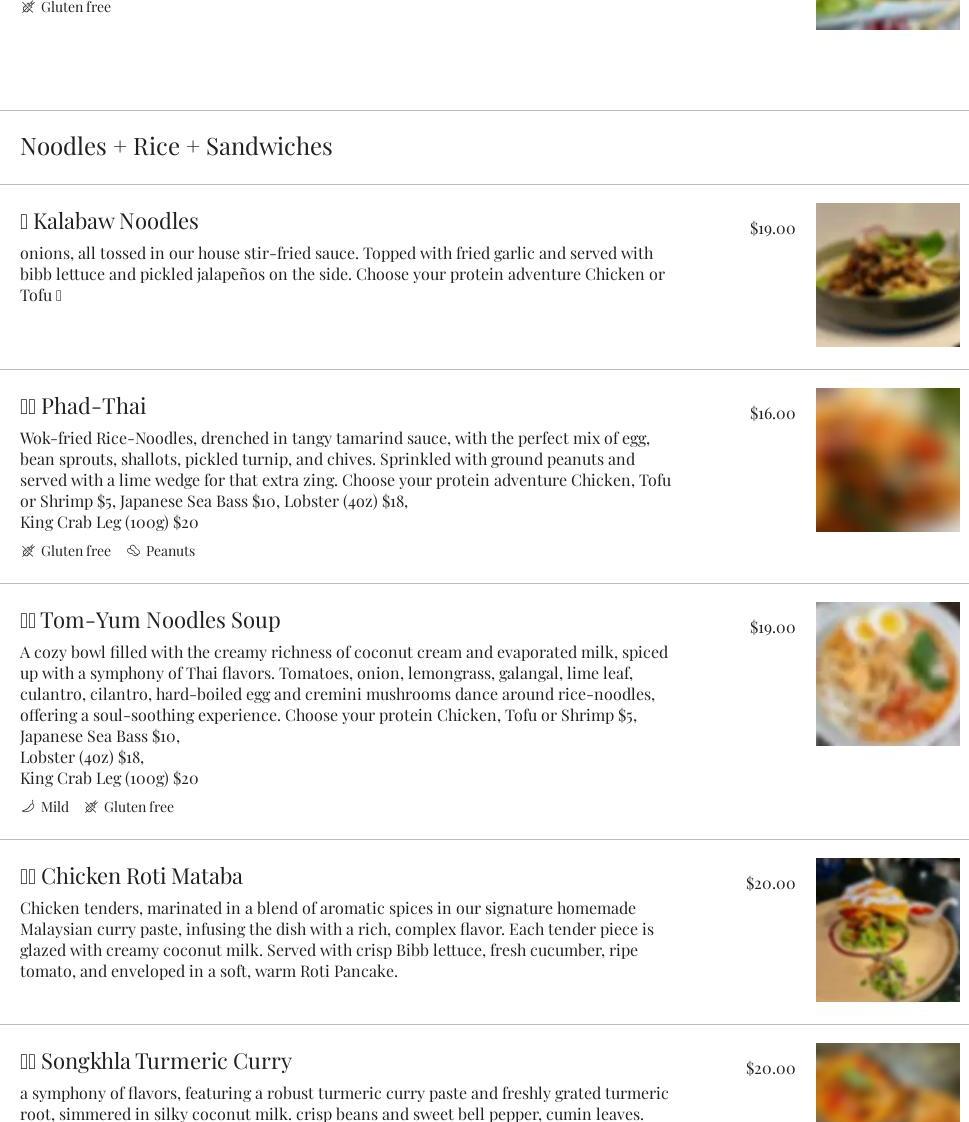
Task: Choose the Songkhla Turmeric Curry item
Action: point(166,1061)
